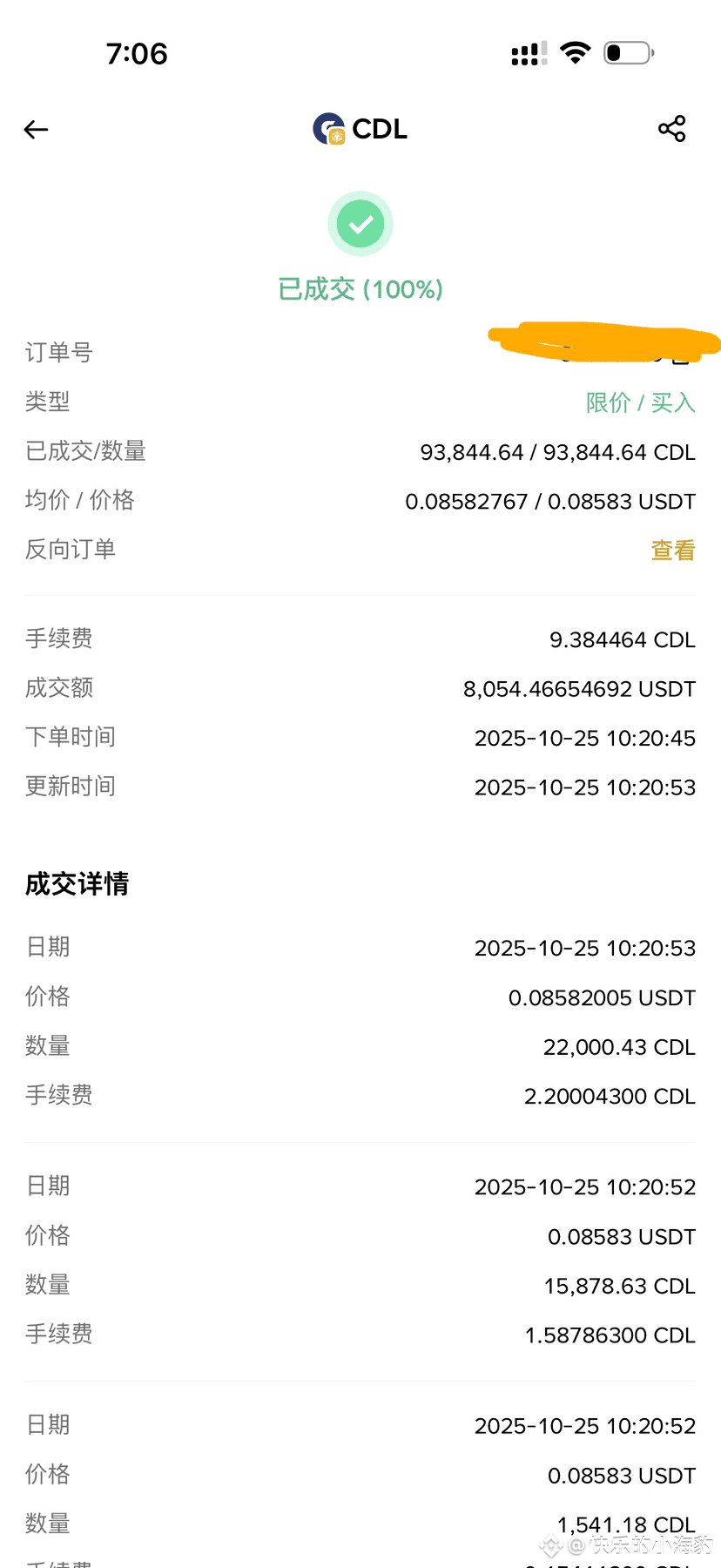721x1568 pixels.
Task: Share this CDL order detail
Action: pos(671,129)
